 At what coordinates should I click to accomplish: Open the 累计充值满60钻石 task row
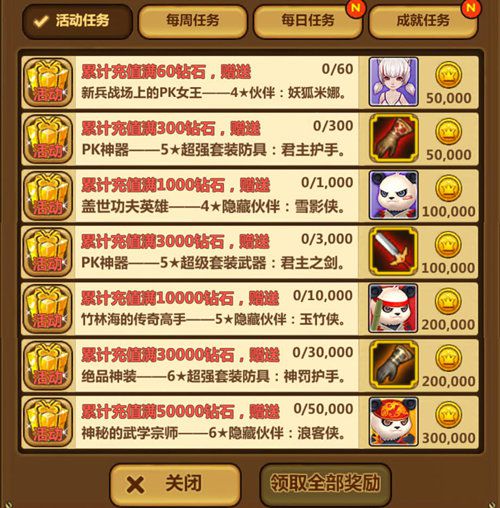tap(250, 82)
